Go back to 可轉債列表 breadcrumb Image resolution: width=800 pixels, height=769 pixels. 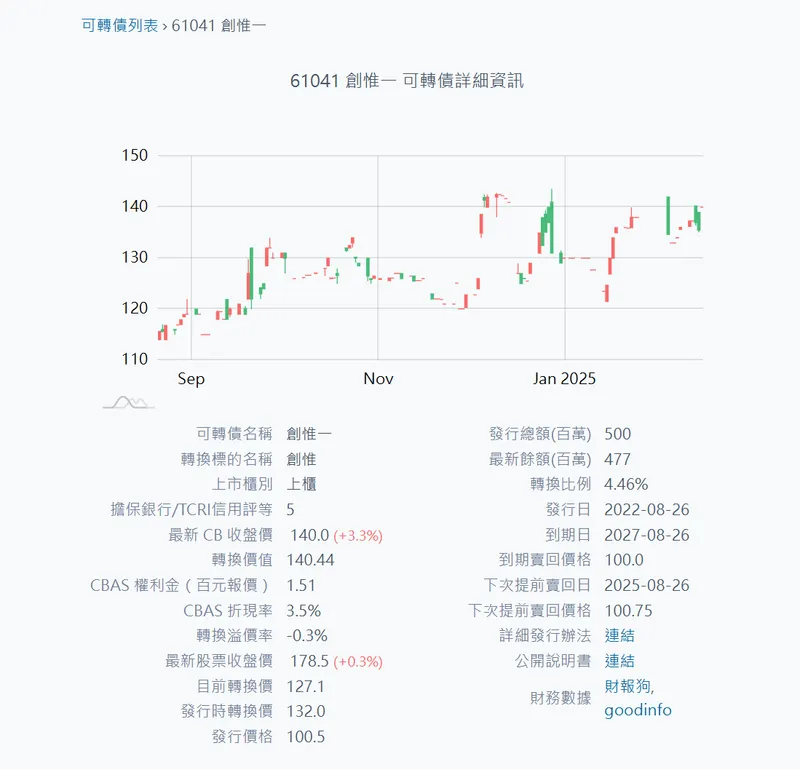(119, 25)
